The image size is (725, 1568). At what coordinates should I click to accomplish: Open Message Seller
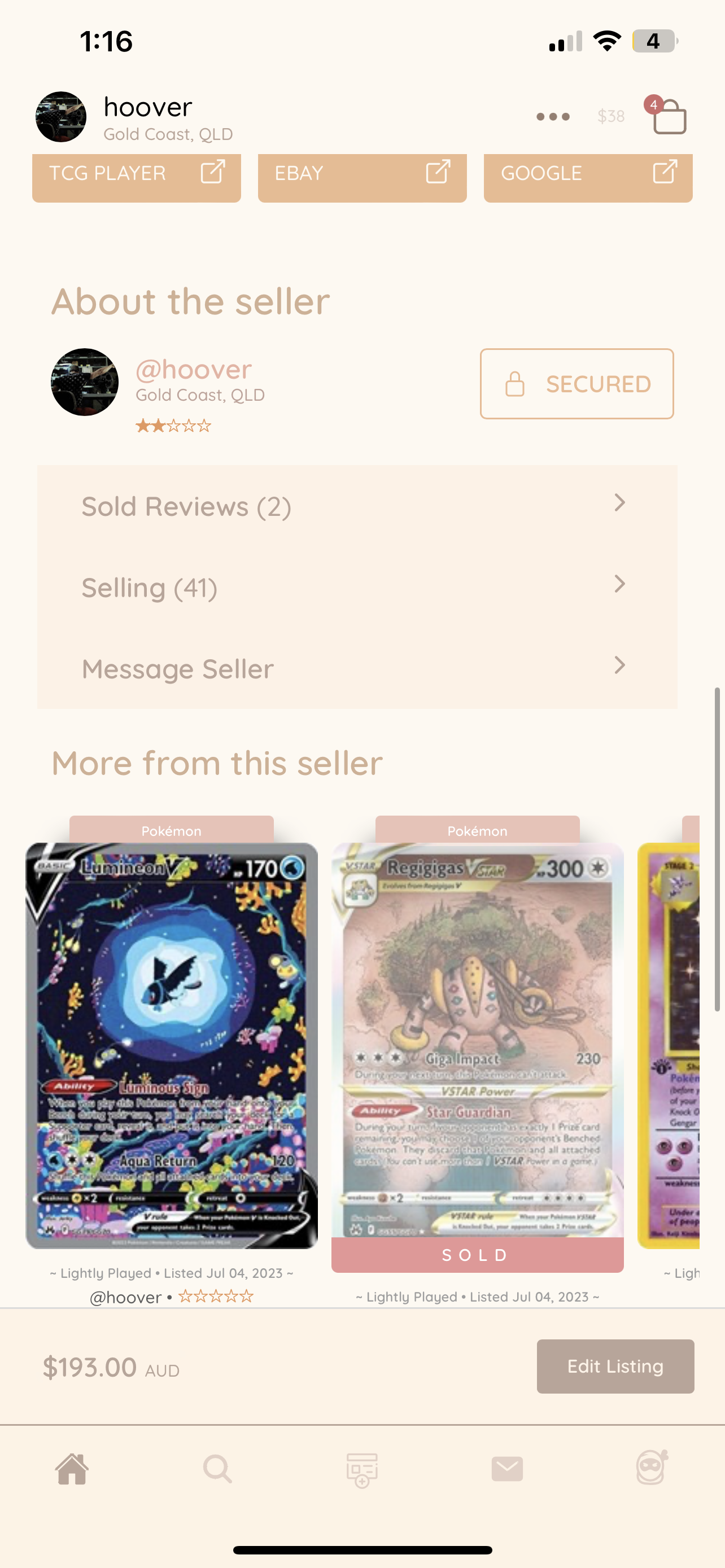[x=357, y=668]
